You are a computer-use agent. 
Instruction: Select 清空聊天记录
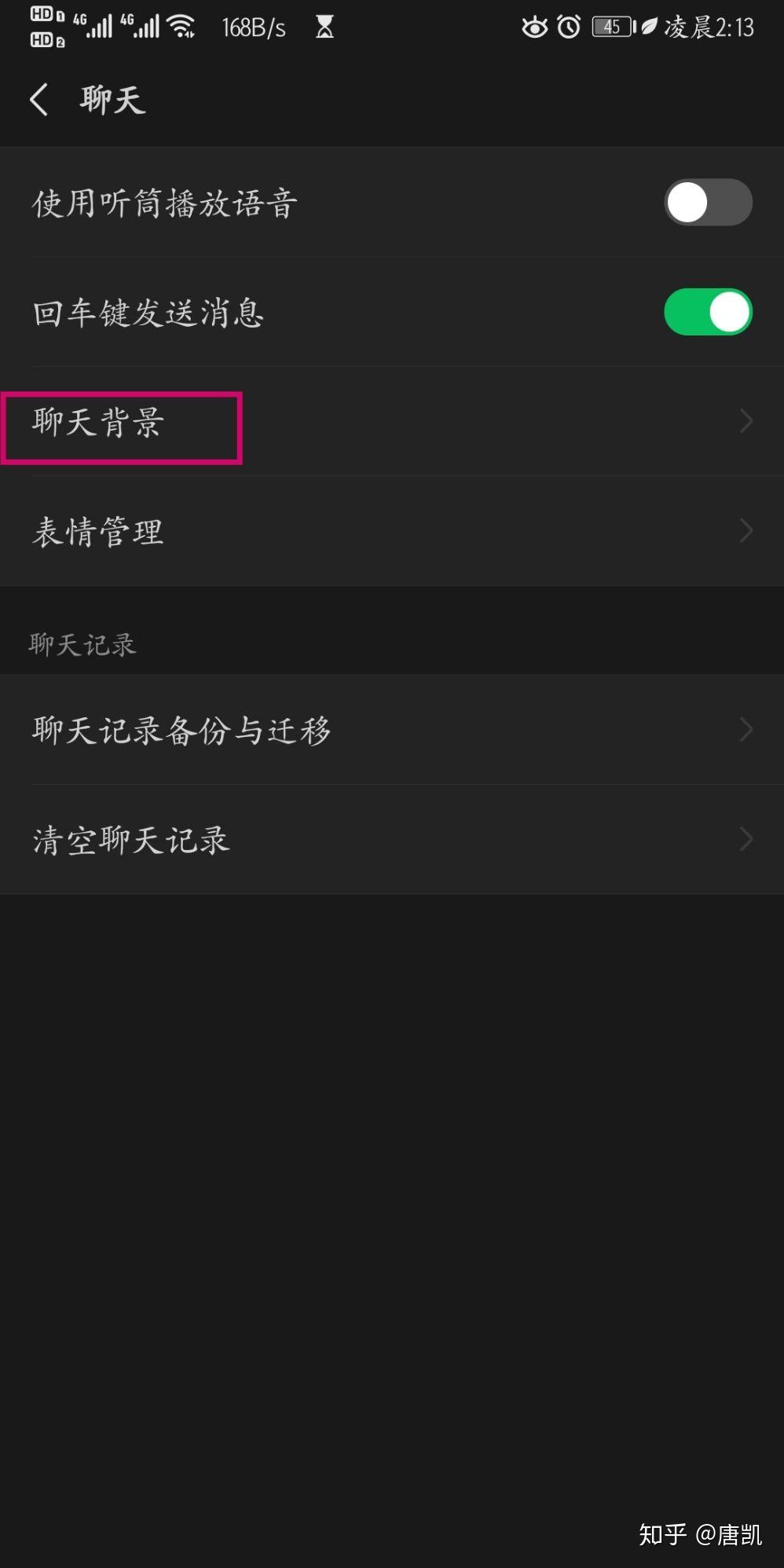[x=392, y=840]
